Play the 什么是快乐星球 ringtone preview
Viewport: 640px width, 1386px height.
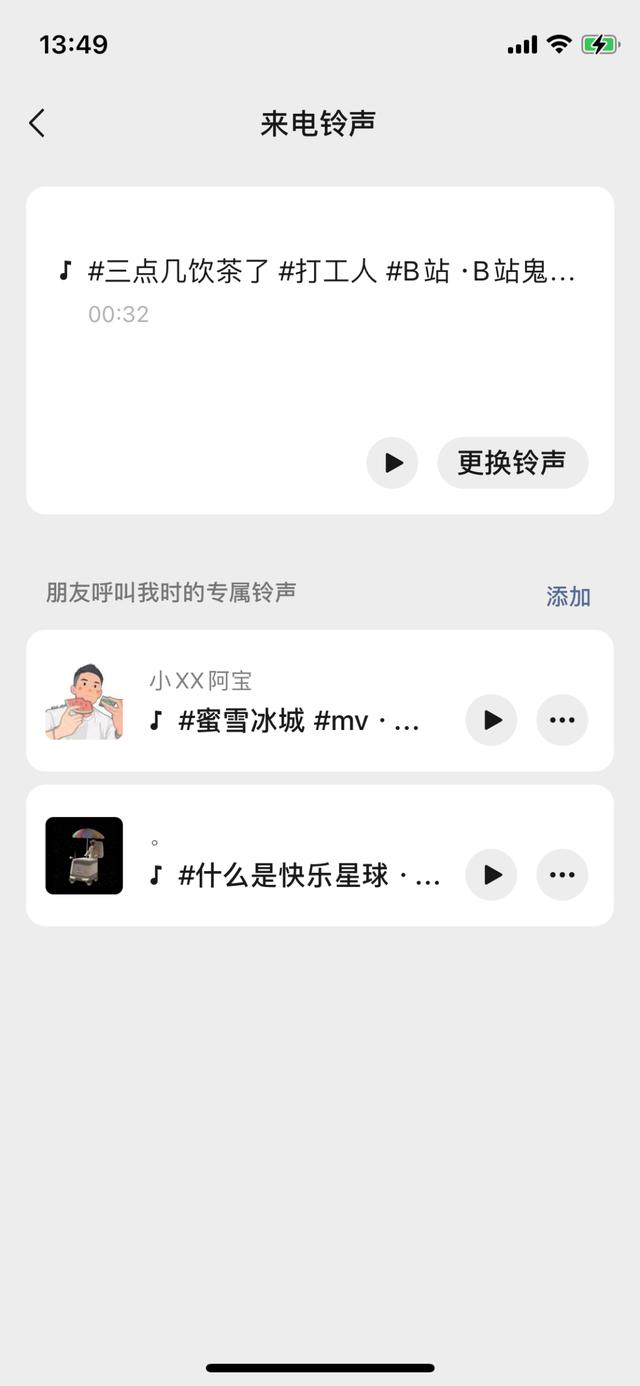coord(491,875)
